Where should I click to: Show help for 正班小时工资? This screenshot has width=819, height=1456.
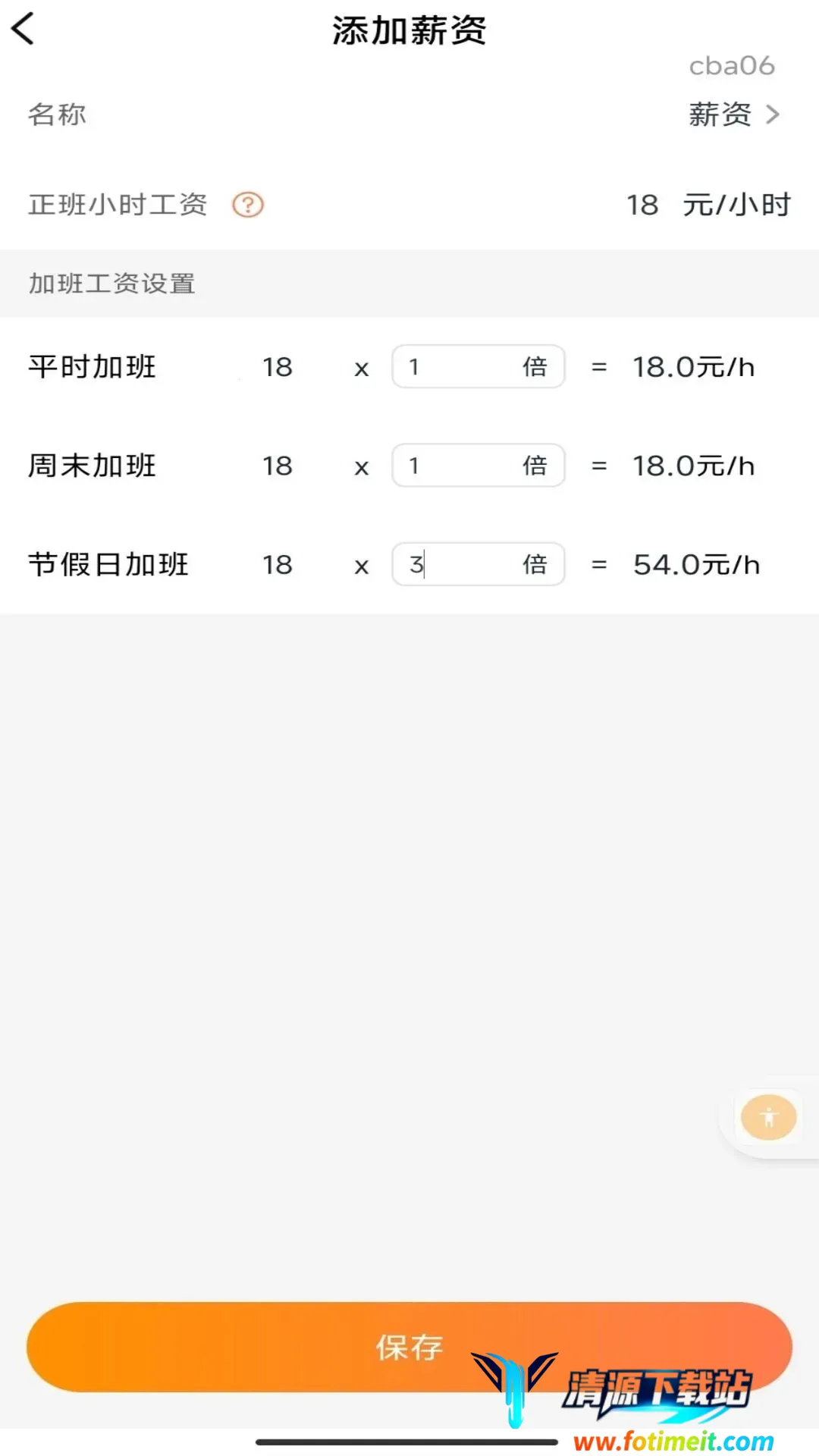click(248, 205)
